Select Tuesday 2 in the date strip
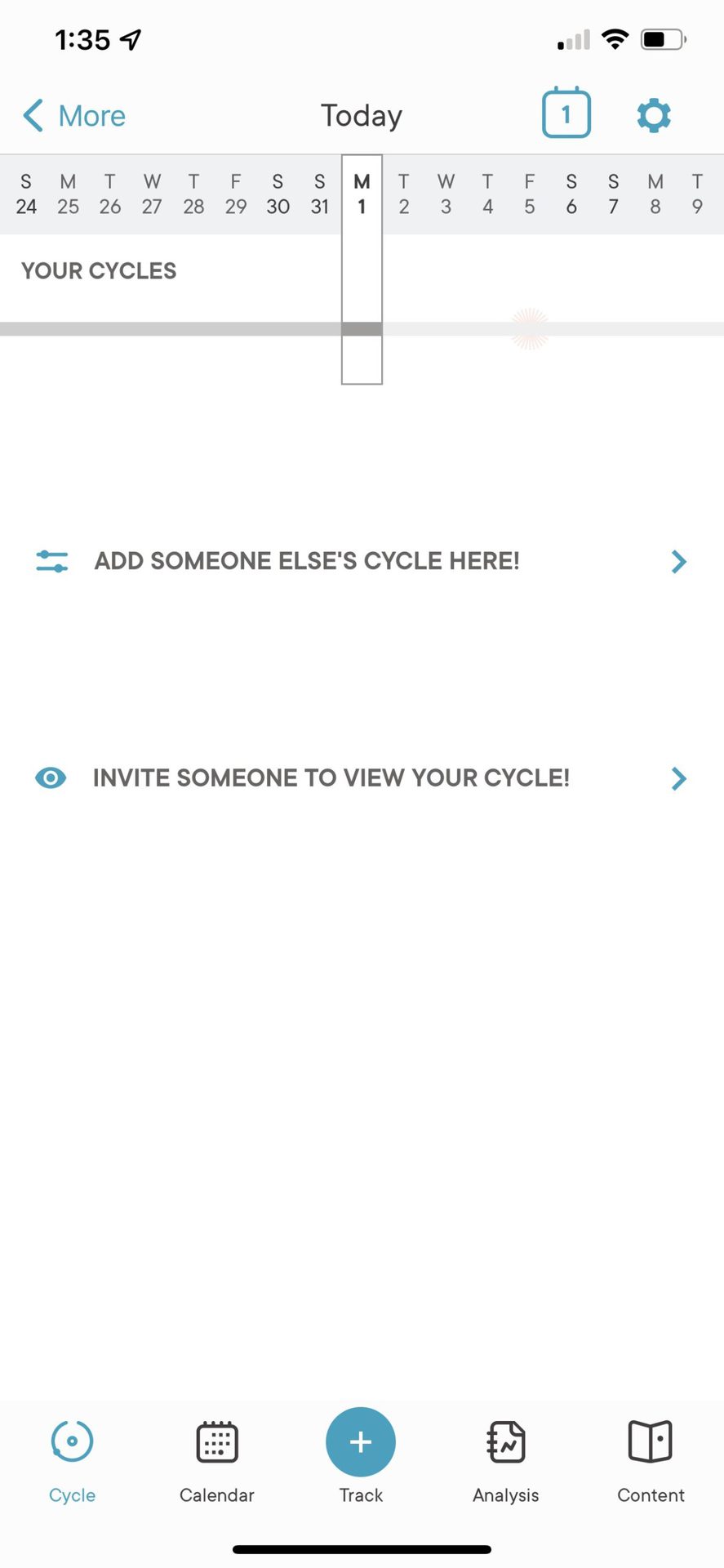This screenshot has height=1568, width=724. coord(403,194)
